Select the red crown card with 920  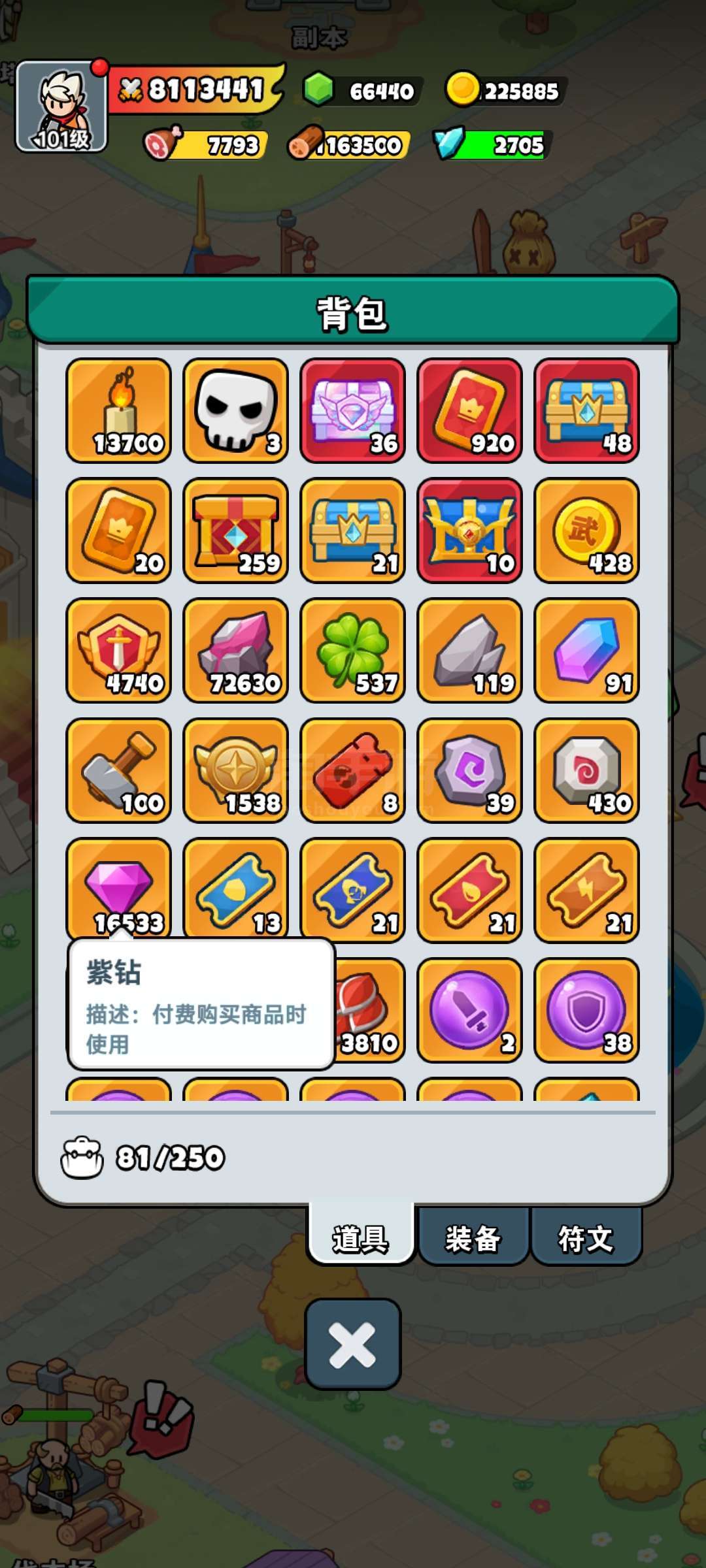pyautogui.click(x=469, y=410)
